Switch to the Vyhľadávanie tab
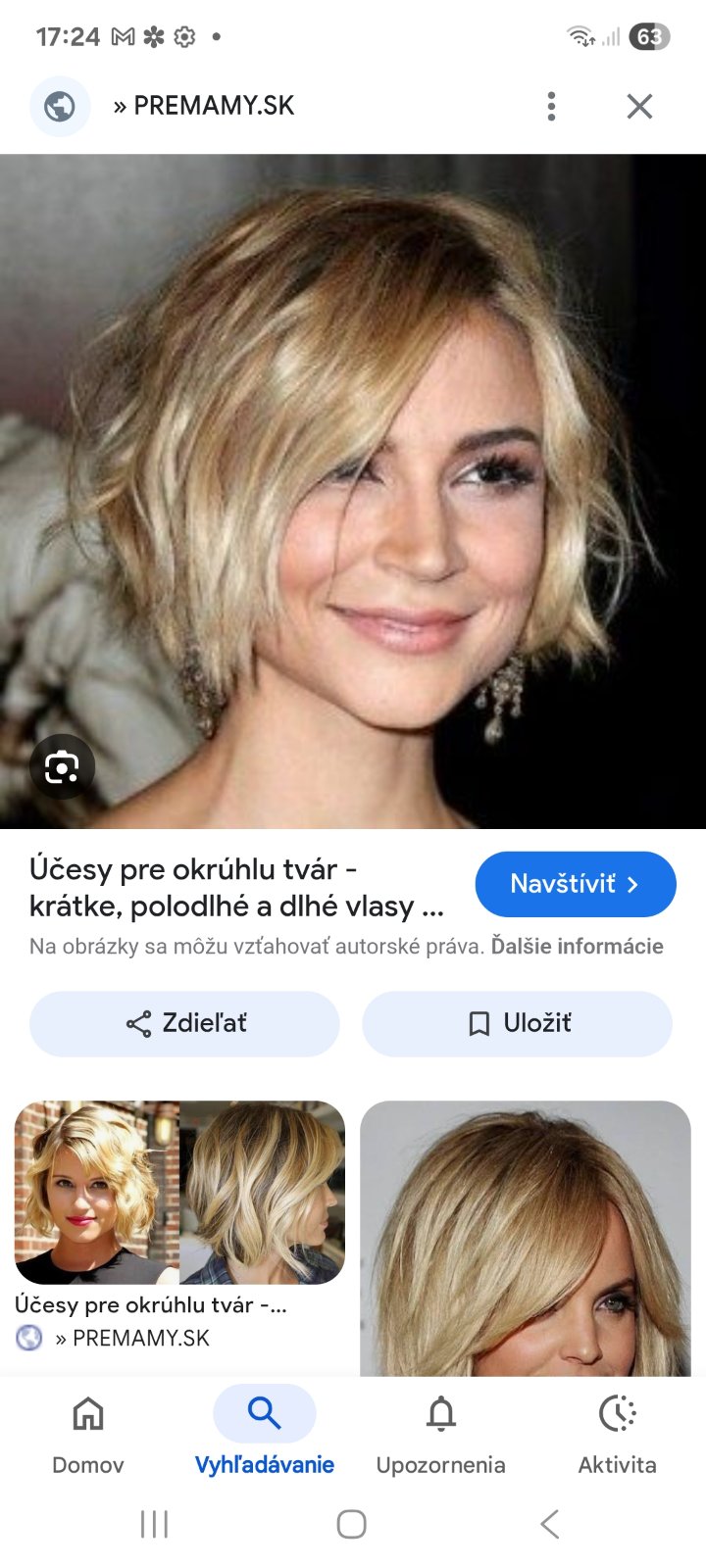Viewport: 706px width, 1568px height. pos(265,1433)
